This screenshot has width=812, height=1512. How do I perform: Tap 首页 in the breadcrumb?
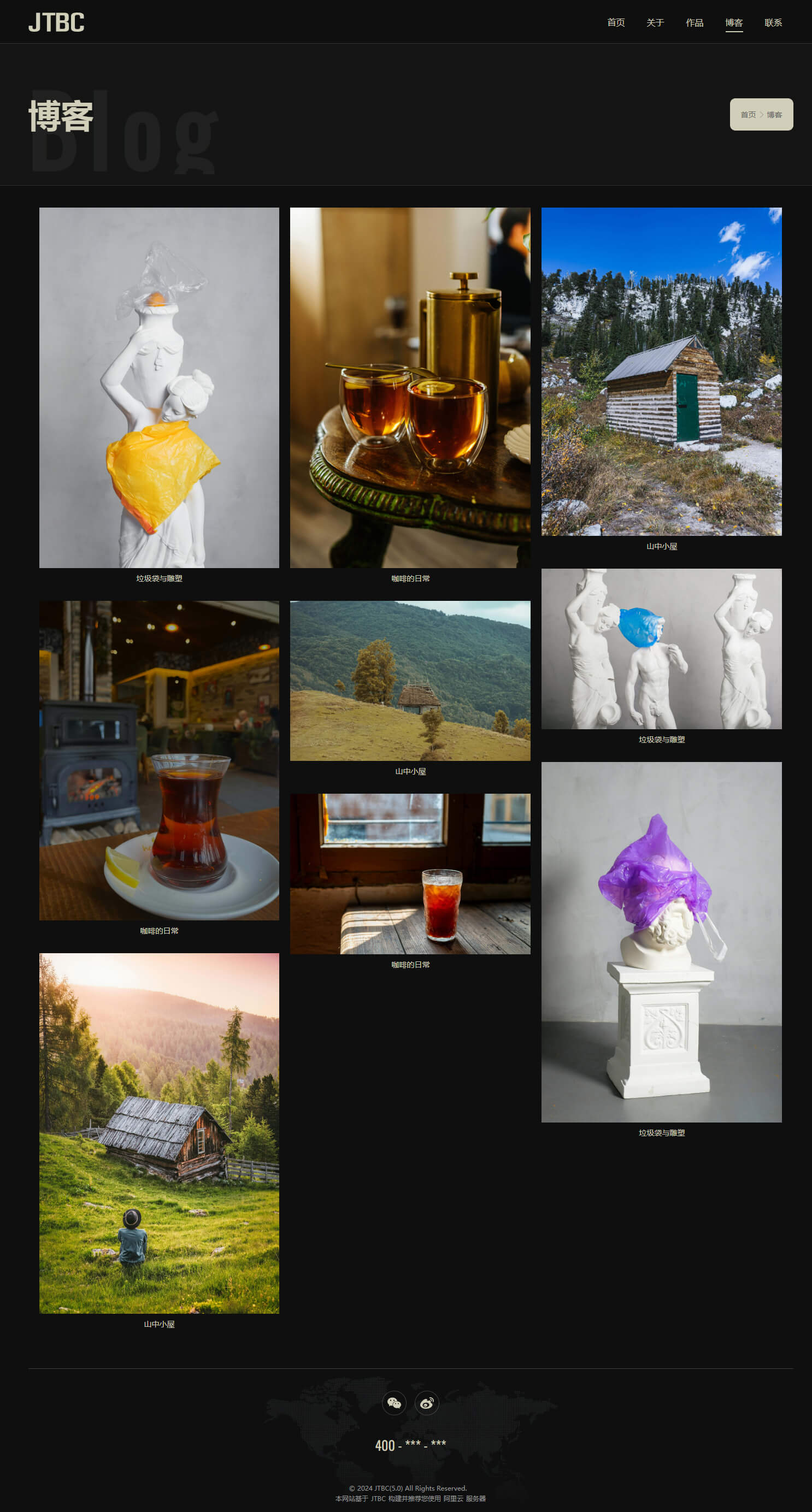pyautogui.click(x=748, y=115)
